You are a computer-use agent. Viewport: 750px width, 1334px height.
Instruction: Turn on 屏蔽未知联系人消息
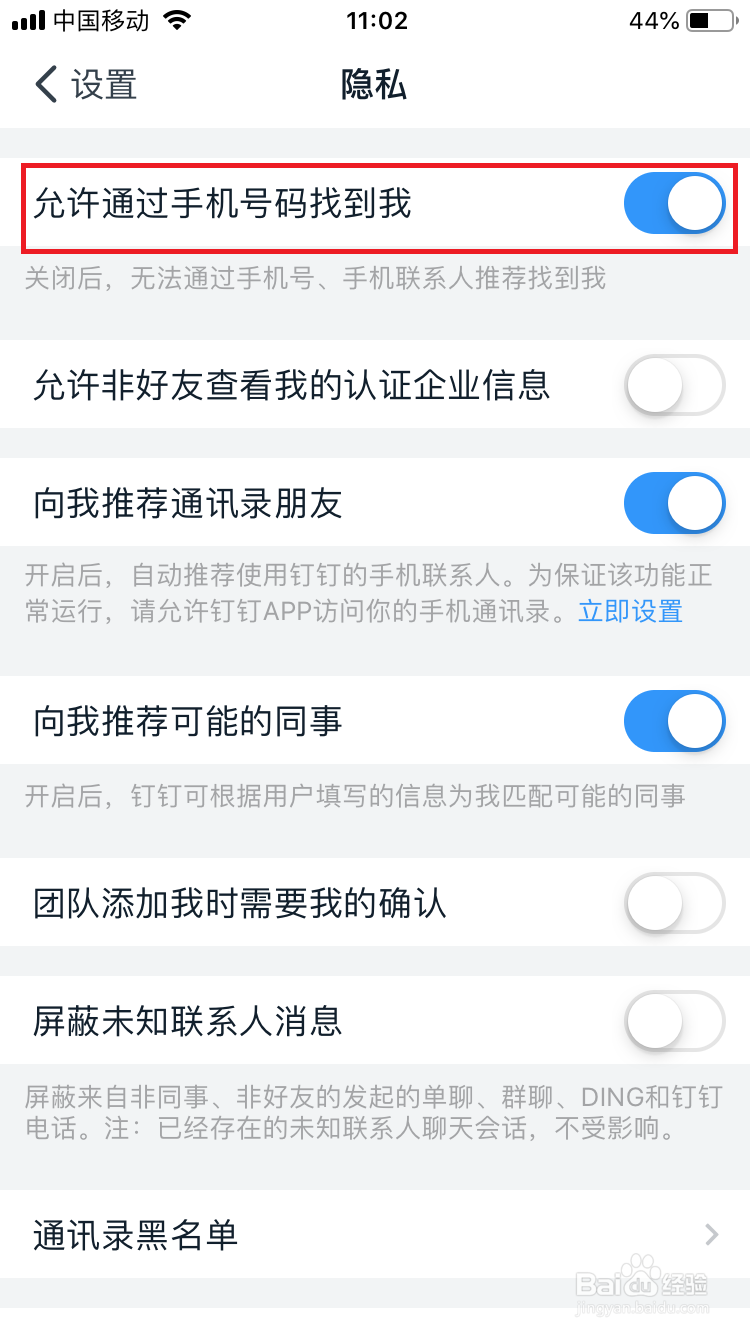point(674,1022)
